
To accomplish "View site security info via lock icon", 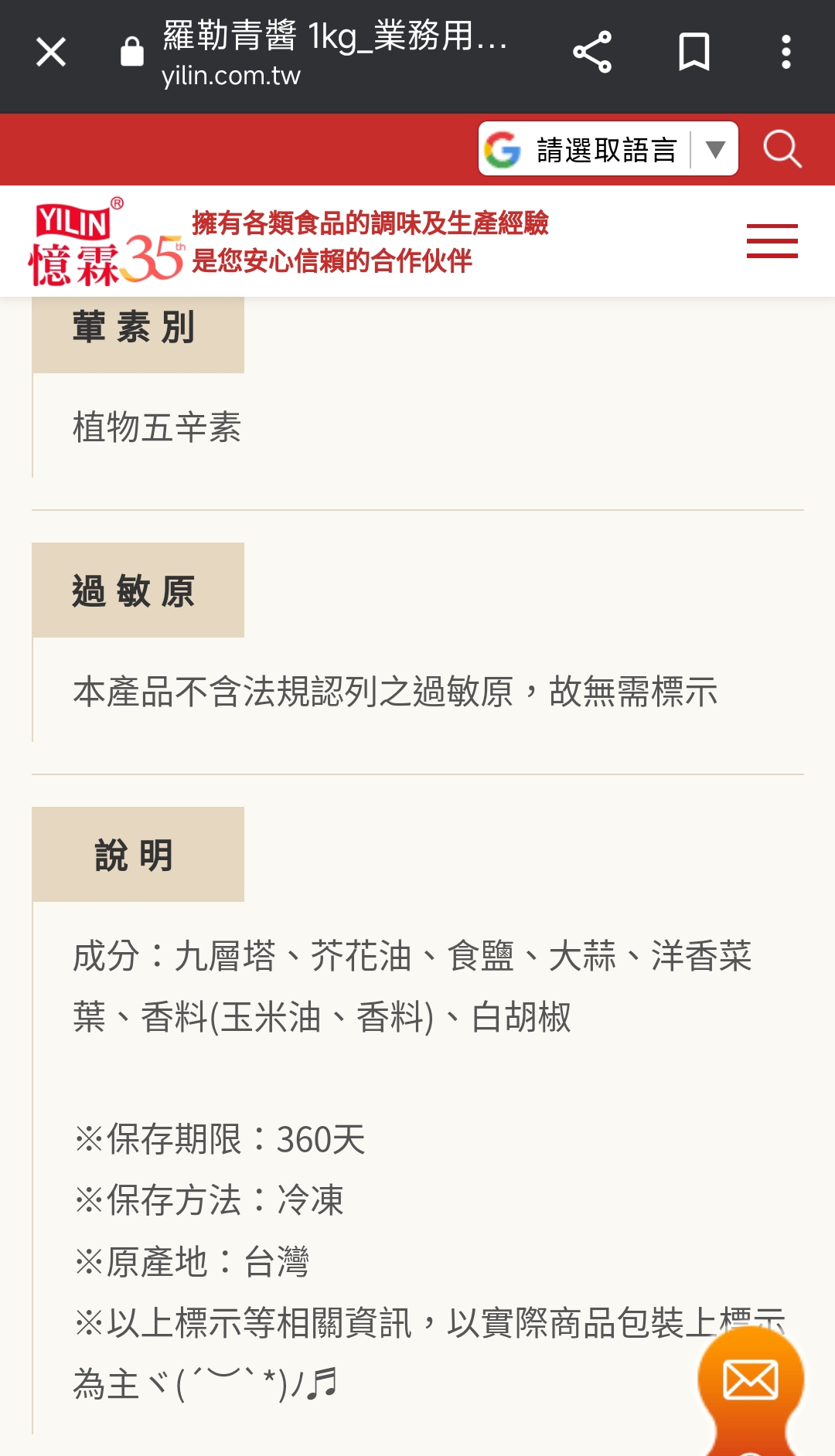I will coord(132,53).
